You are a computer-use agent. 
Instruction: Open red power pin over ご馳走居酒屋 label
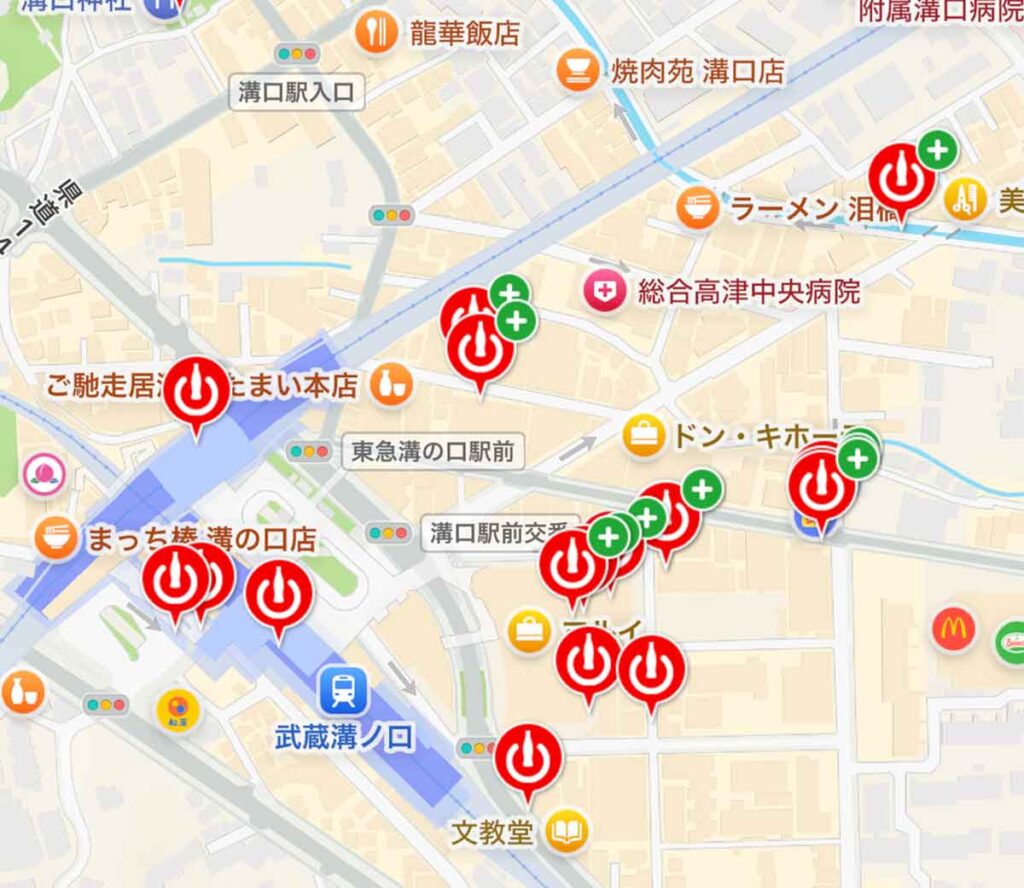196,391
